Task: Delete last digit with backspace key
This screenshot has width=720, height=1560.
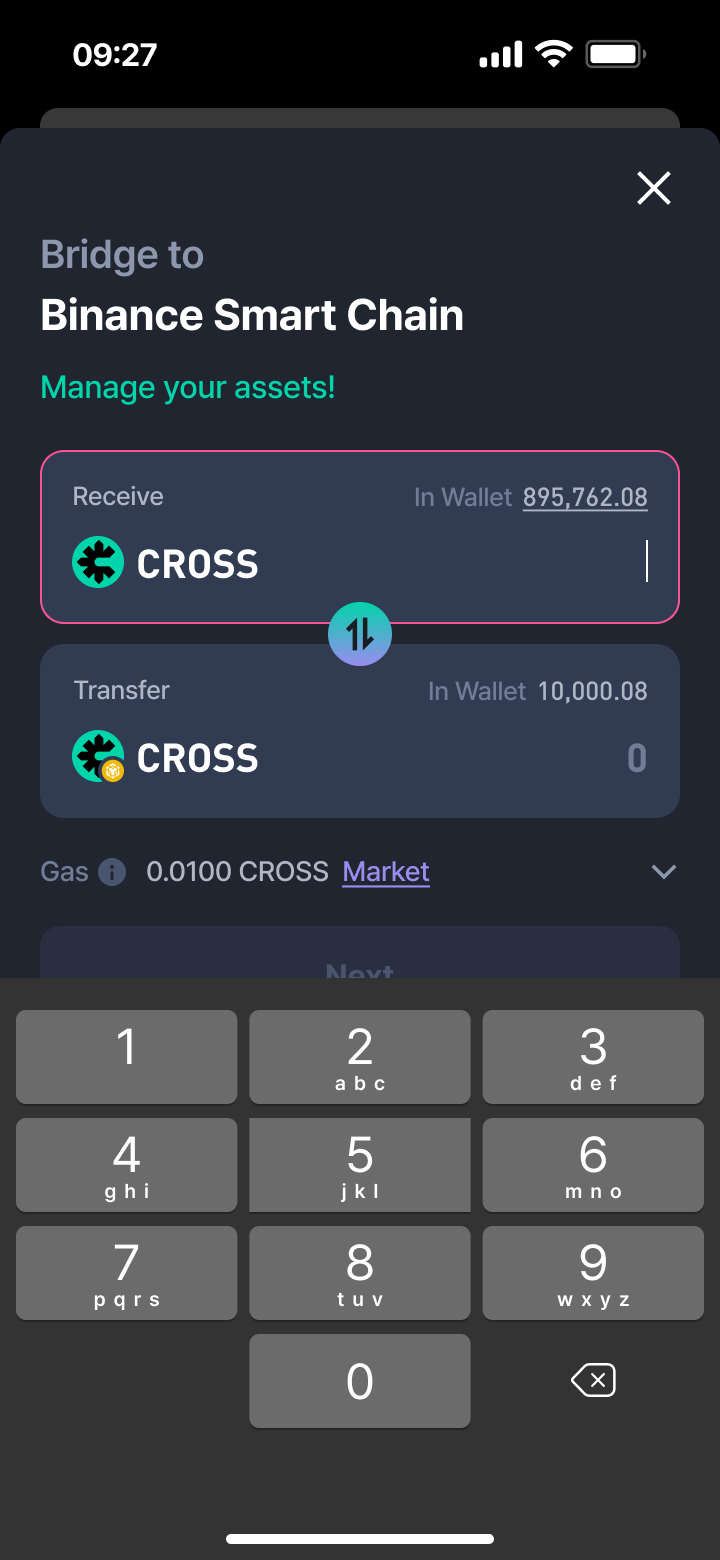Action: [x=593, y=1381]
